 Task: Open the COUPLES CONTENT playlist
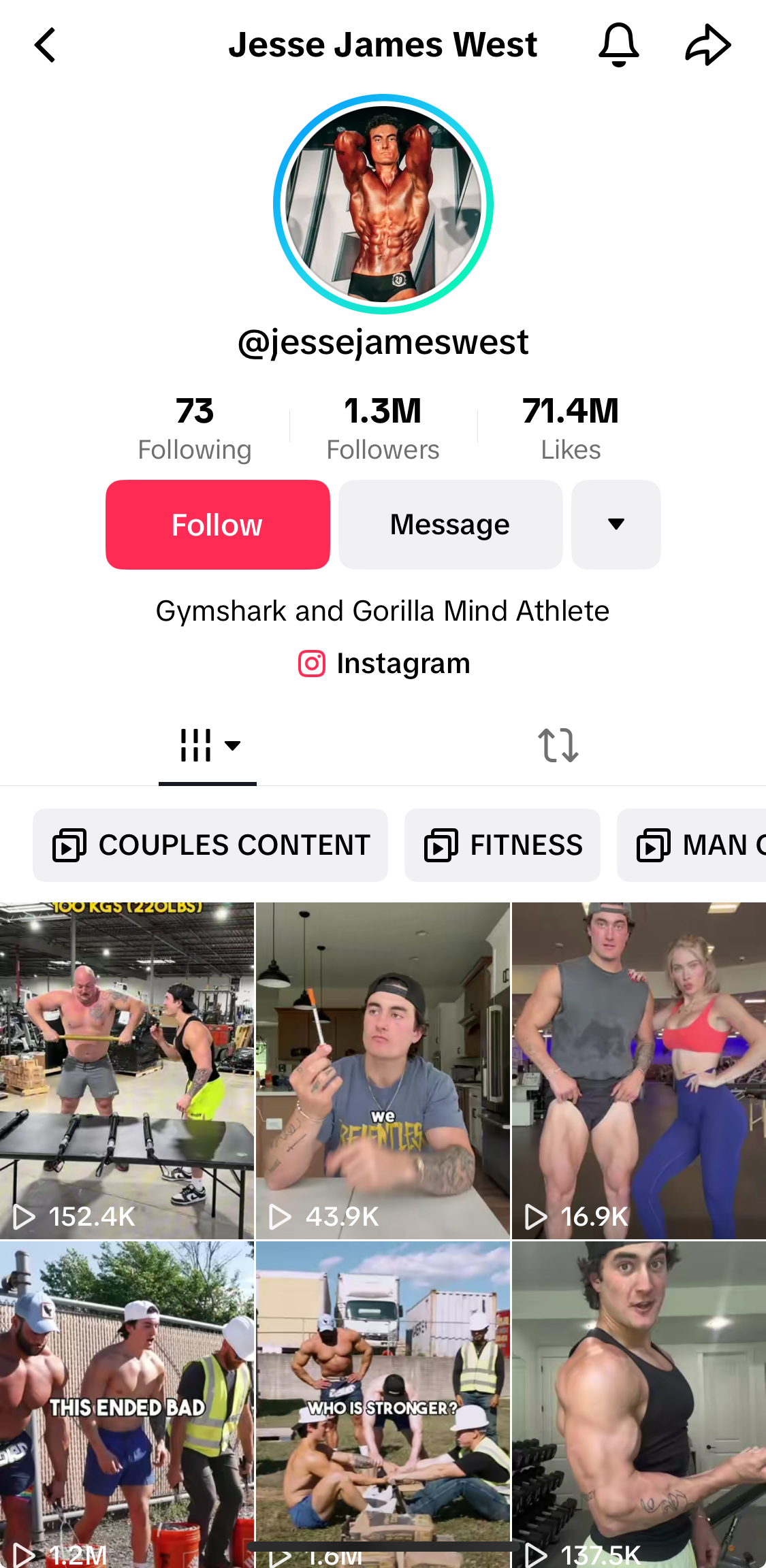coord(210,845)
